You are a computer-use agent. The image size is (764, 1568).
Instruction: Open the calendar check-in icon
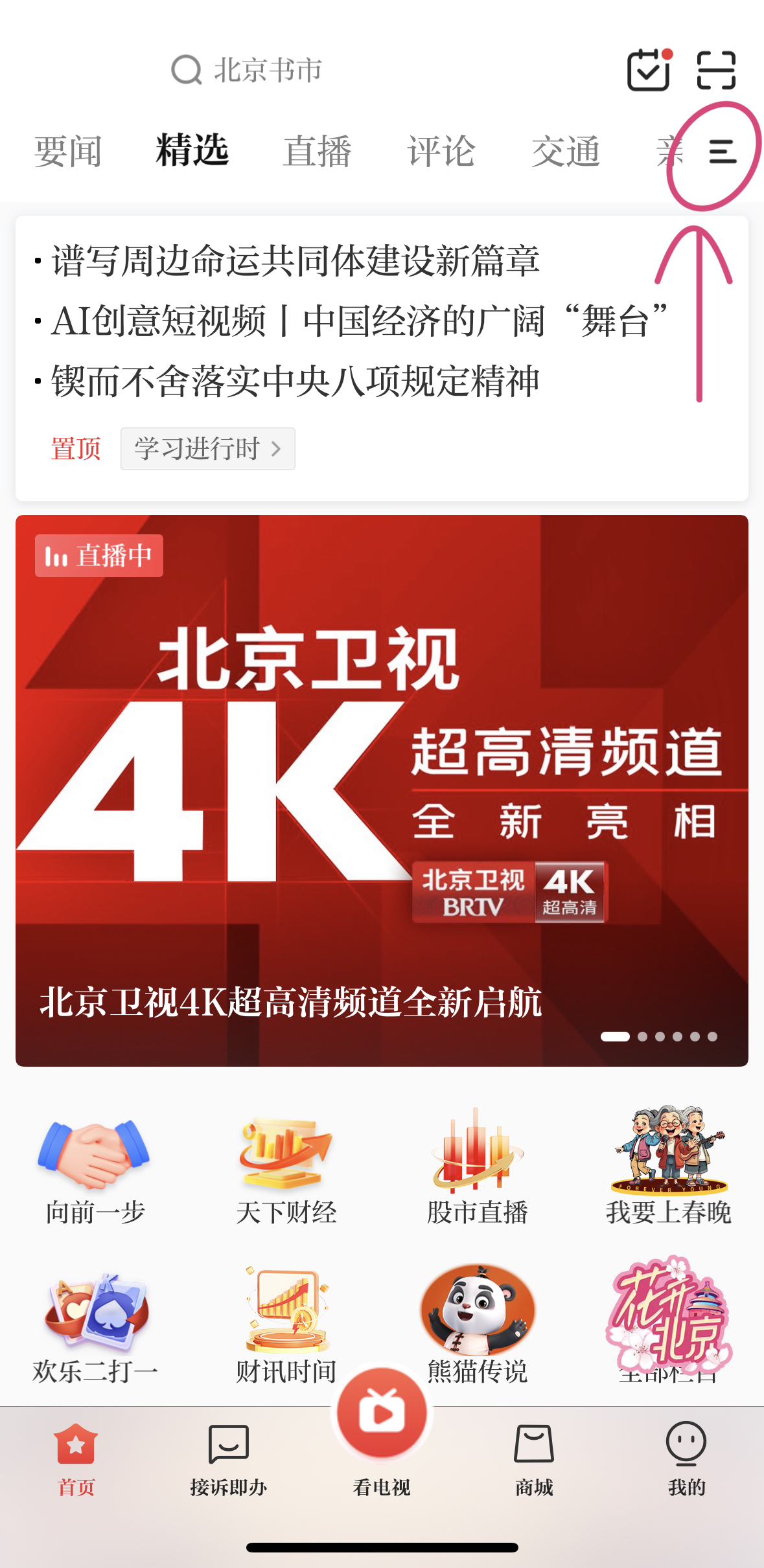[x=648, y=70]
